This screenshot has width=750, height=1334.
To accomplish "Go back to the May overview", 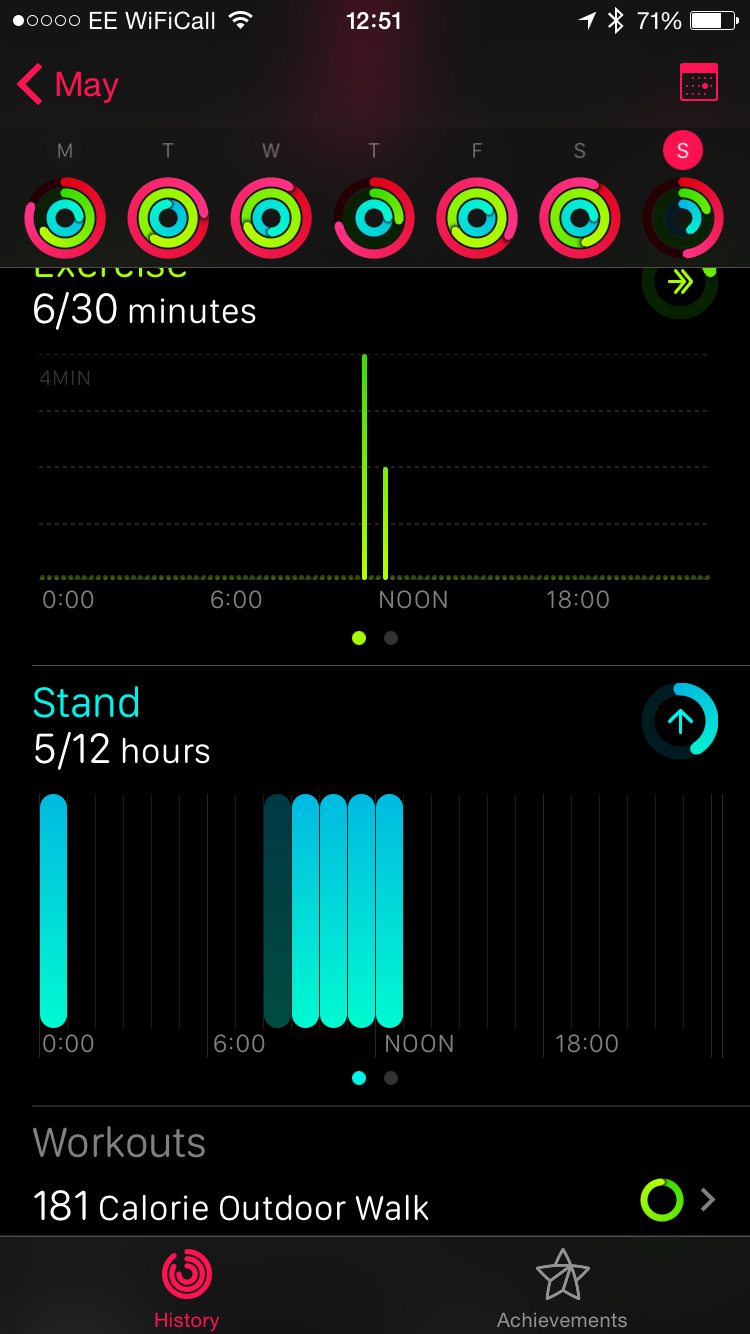I will [x=68, y=85].
